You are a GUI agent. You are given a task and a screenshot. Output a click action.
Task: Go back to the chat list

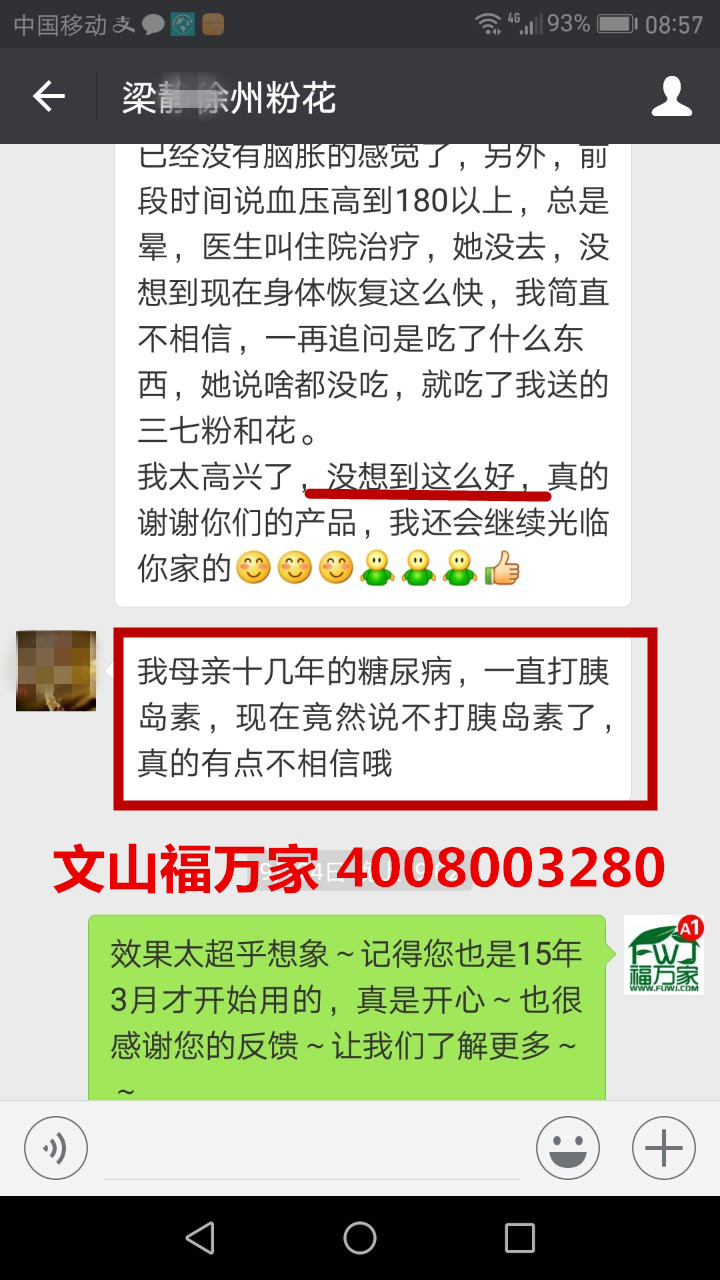point(49,97)
